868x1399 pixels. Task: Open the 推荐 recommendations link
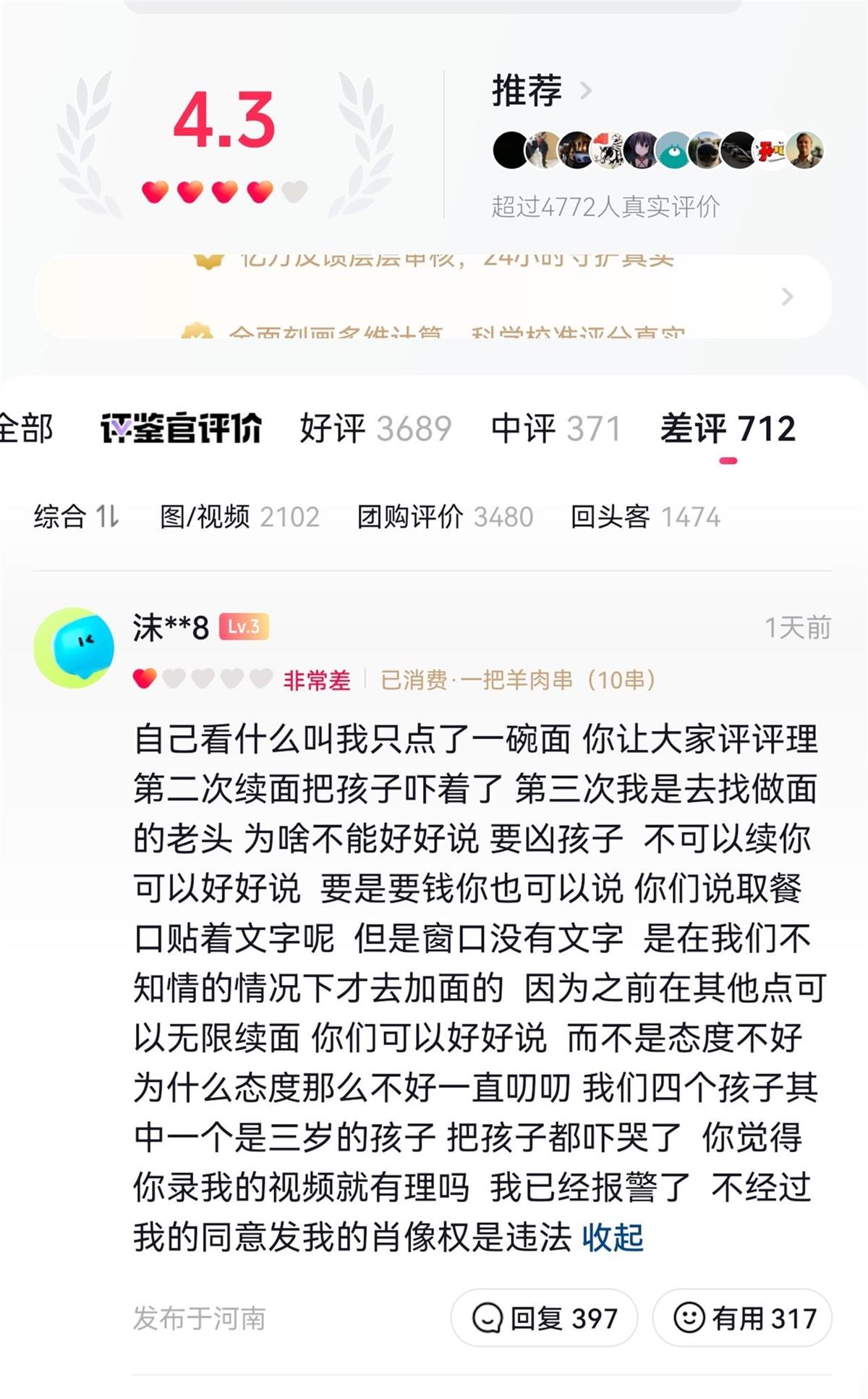point(541,91)
